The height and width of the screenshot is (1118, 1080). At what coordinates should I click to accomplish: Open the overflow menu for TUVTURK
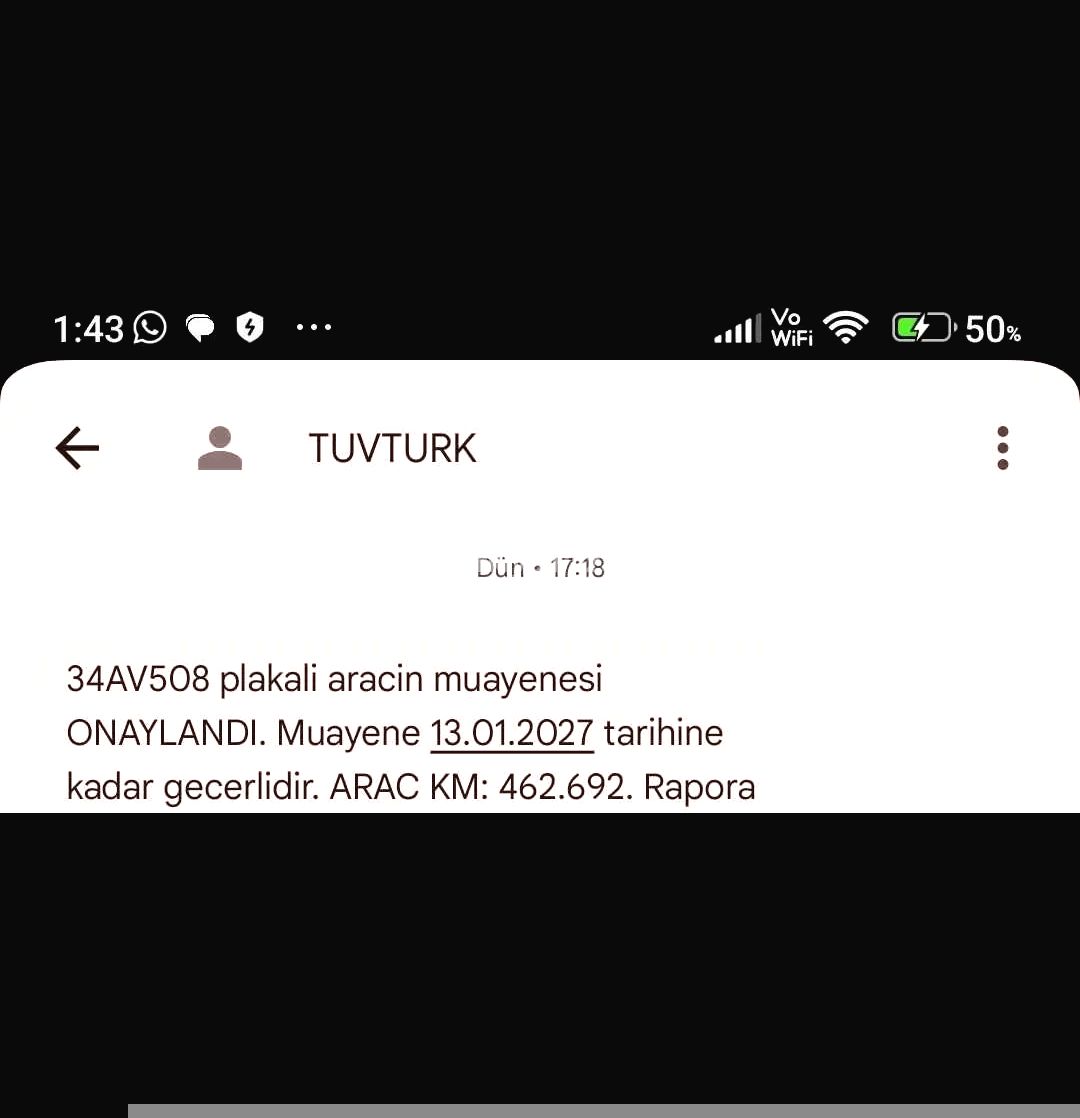click(x=1003, y=448)
